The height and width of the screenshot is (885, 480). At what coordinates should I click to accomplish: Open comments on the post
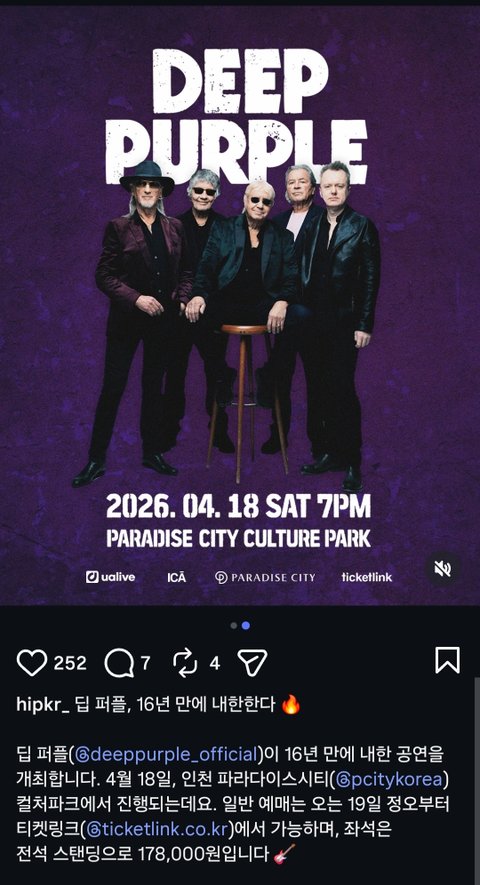click(x=119, y=663)
